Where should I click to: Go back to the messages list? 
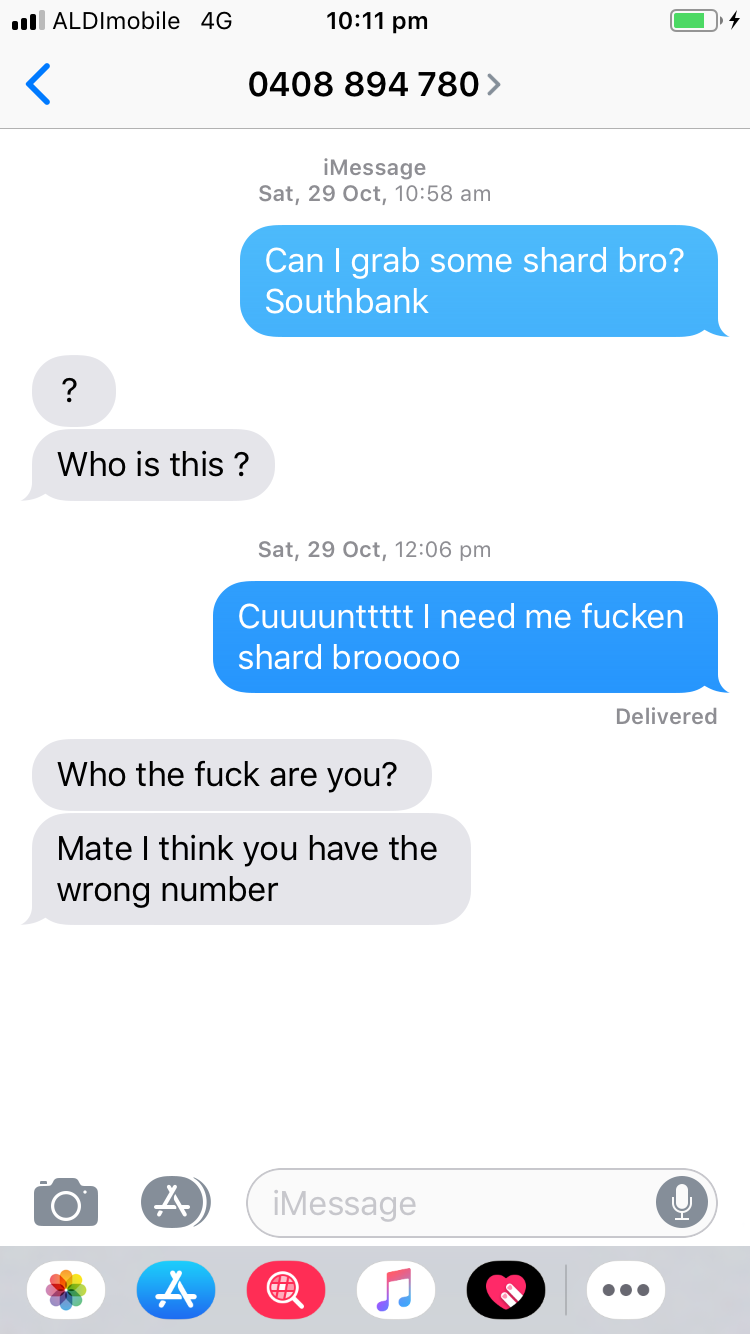[x=38, y=84]
